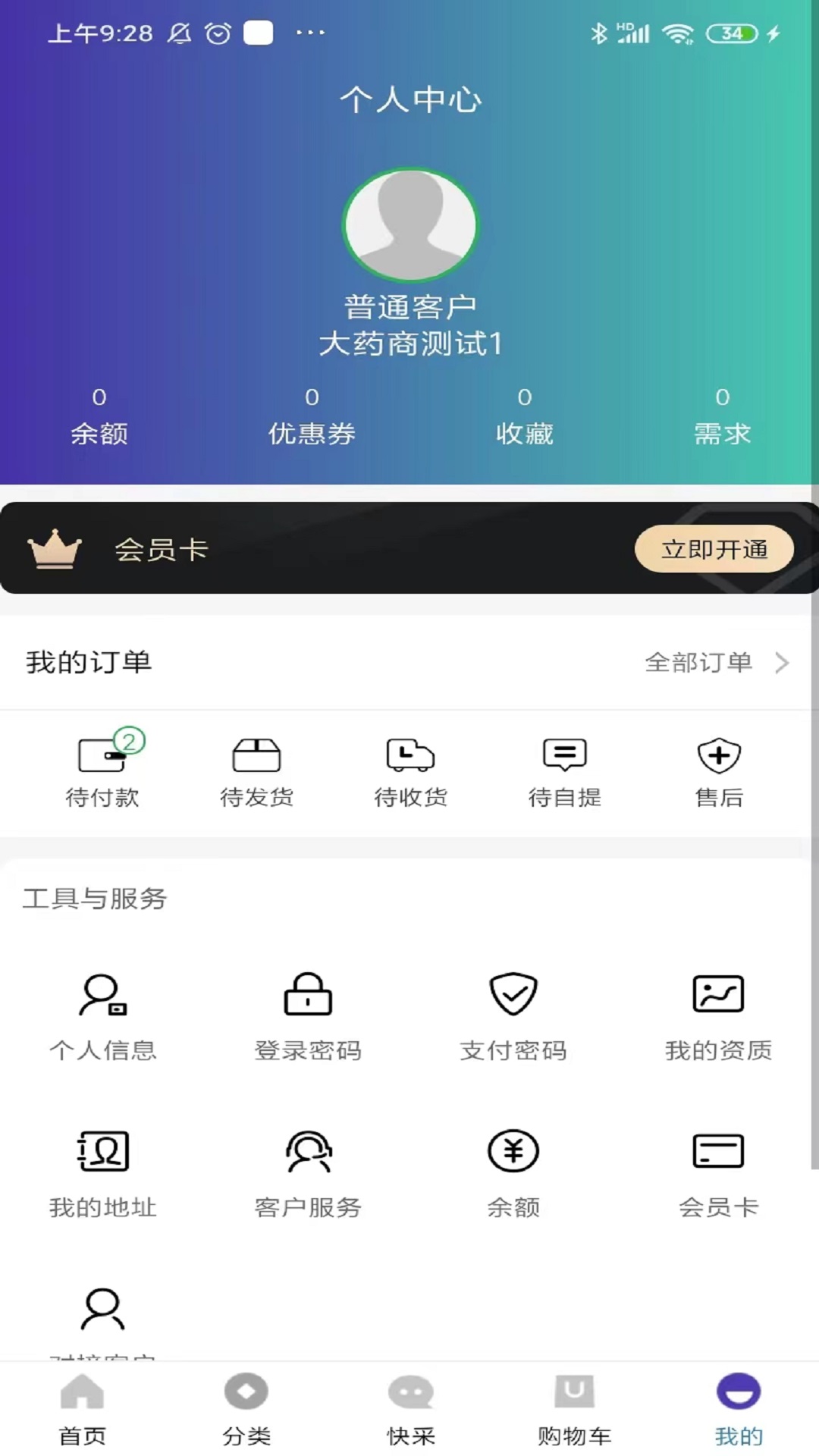
Task: Open 待付款 pending payment orders
Action: pos(104,770)
